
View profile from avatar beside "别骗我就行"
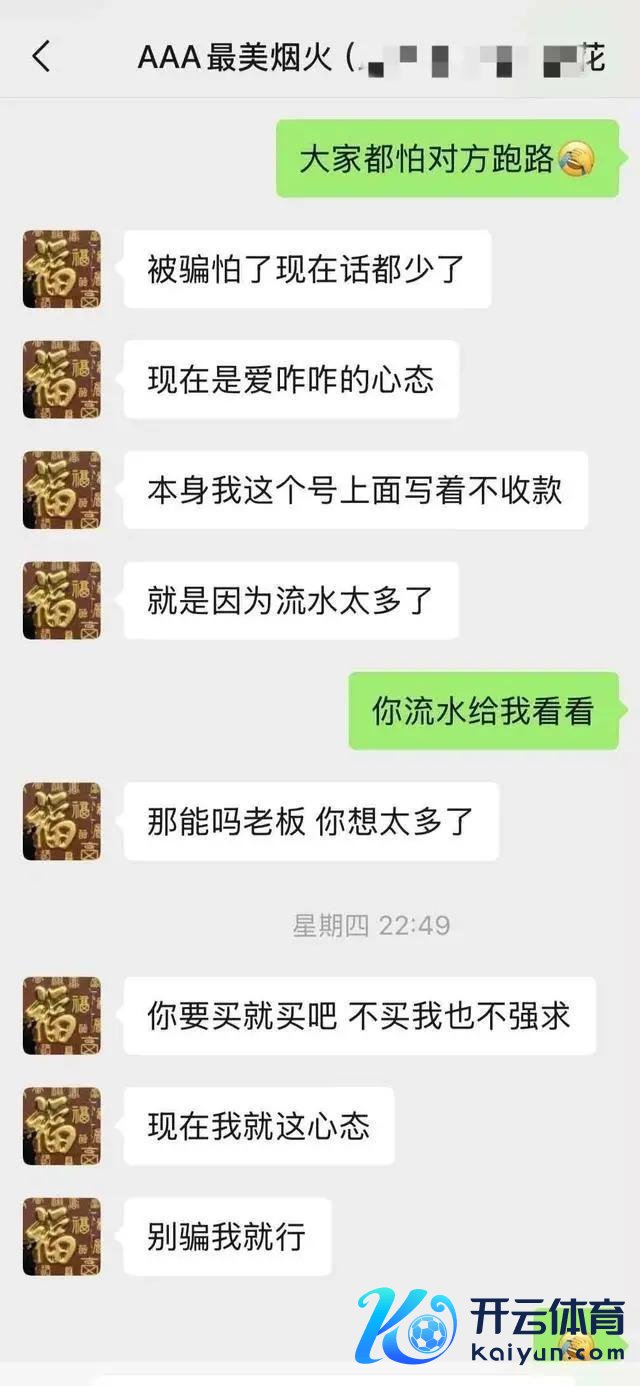coord(62,1236)
